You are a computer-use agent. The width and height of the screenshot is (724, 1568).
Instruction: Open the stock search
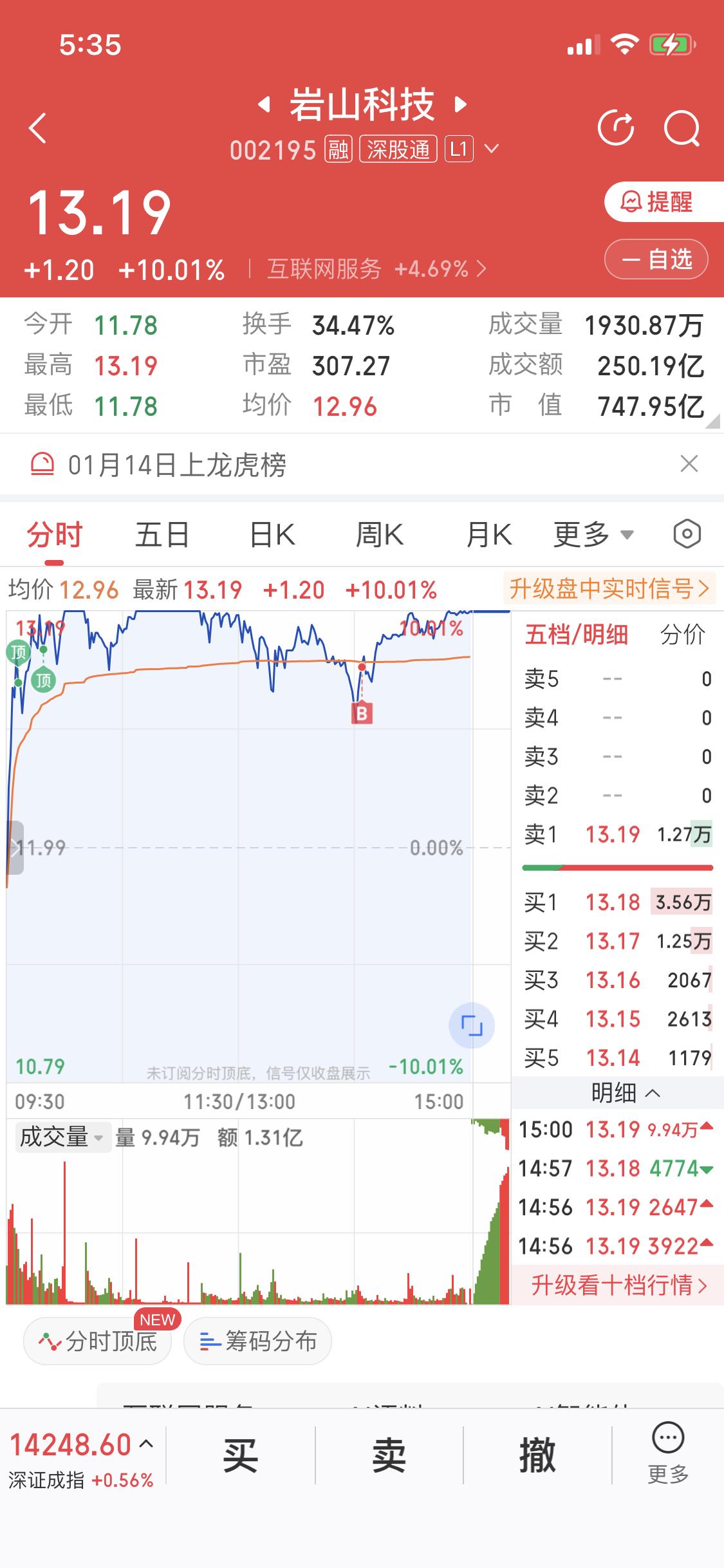tap(683, 127)
